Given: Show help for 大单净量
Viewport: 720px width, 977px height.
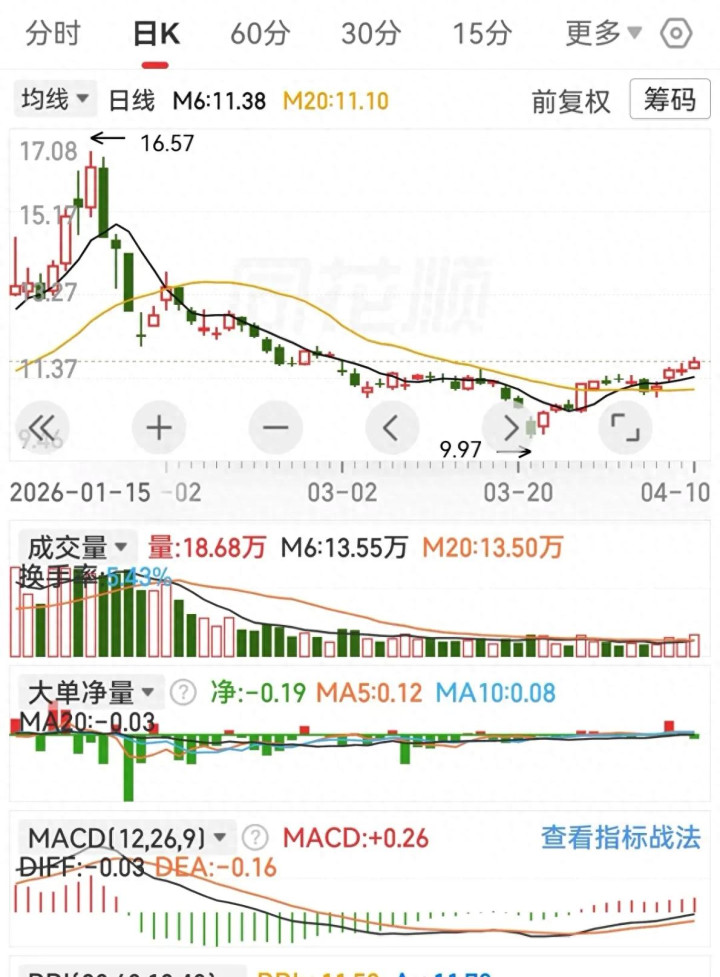Looking at the screenshot, I should pos(182,691).
